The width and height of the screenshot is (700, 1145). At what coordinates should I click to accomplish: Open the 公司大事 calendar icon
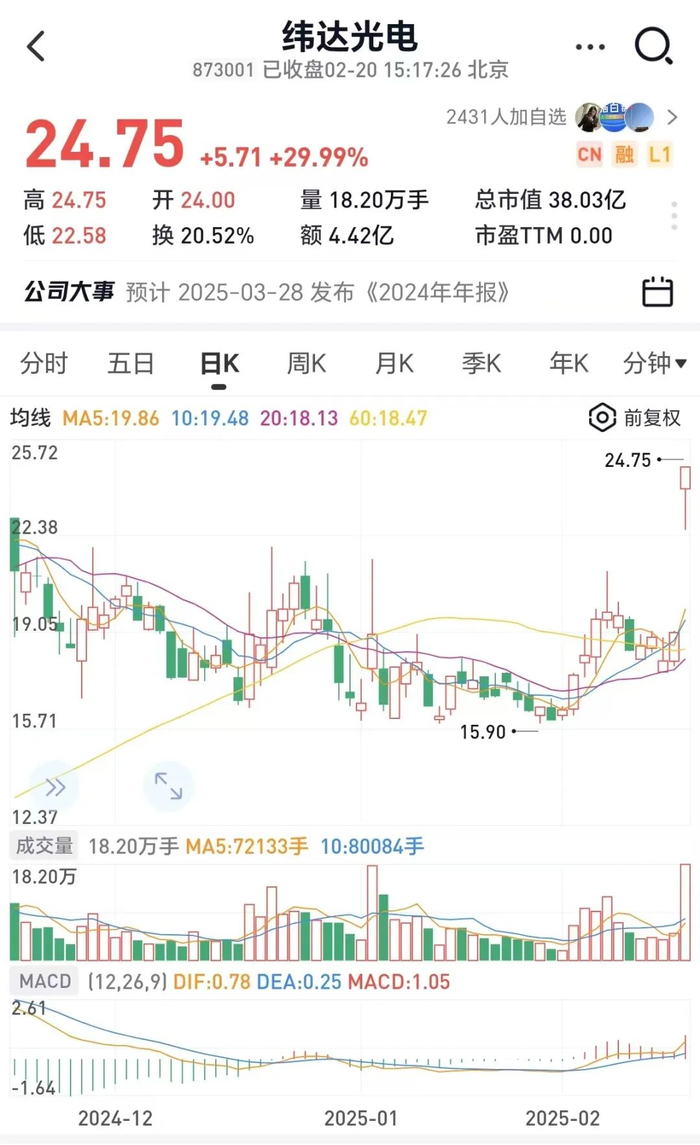pos(657,292)
